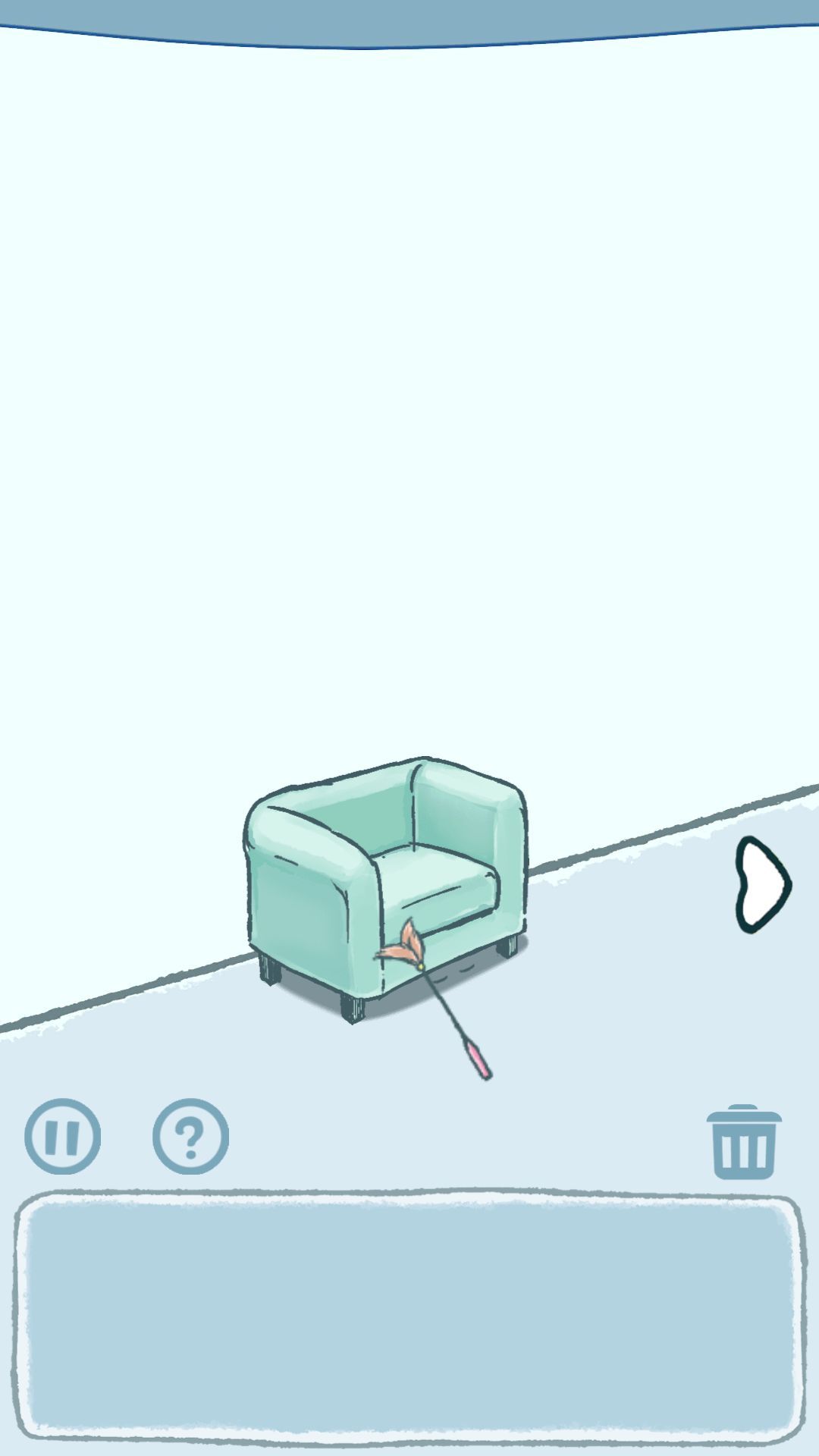
Task: Pause the game
Action: [x=62, y=1136]
